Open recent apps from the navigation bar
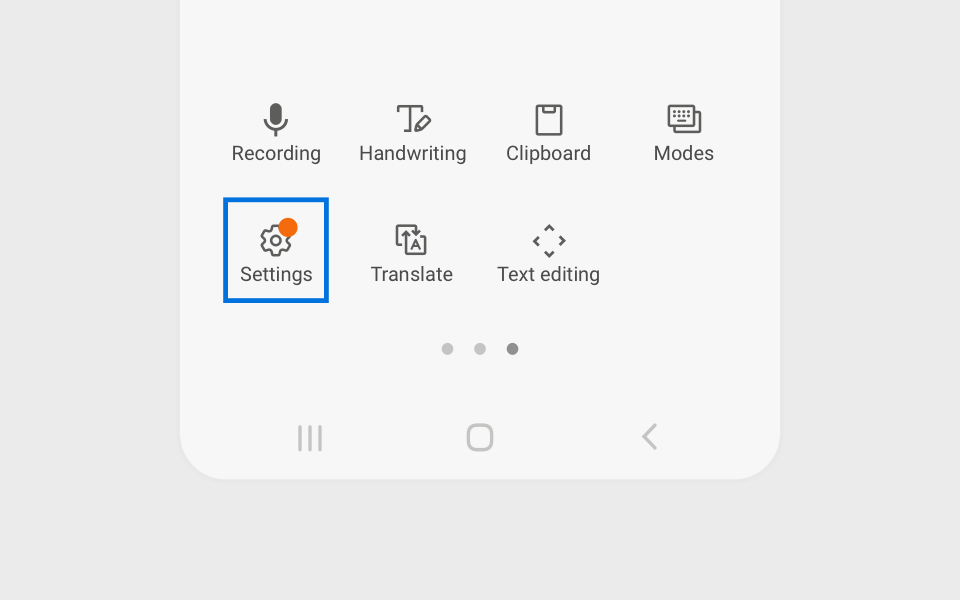The height and width of the screenshot is (600, 960). (x=310, y=437)
